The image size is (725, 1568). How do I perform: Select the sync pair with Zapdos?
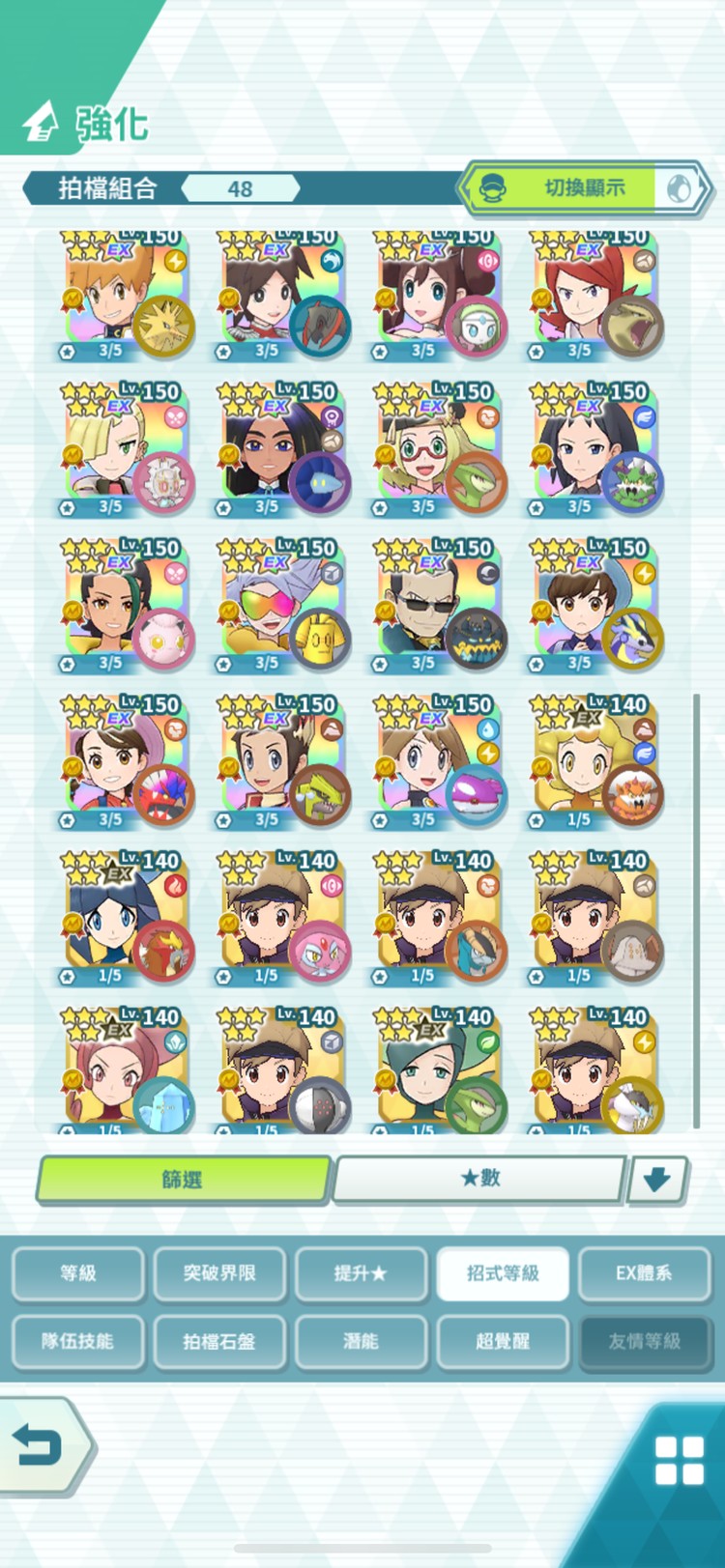[126, 295]
